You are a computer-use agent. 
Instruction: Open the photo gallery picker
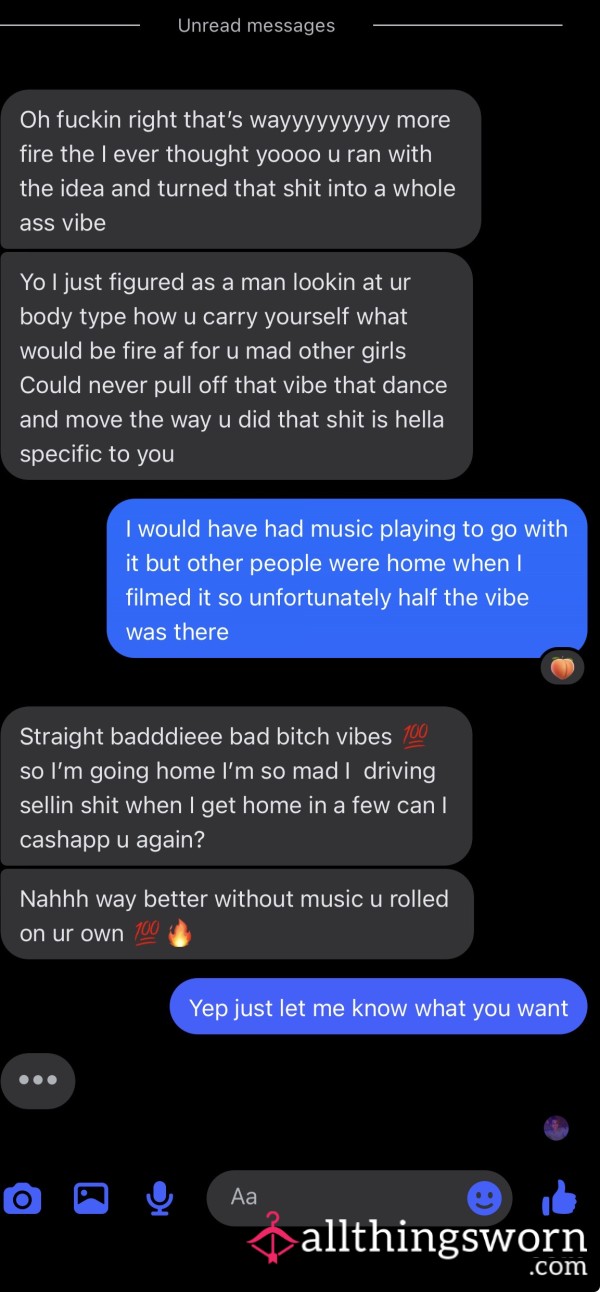(x=91, y=1198)
